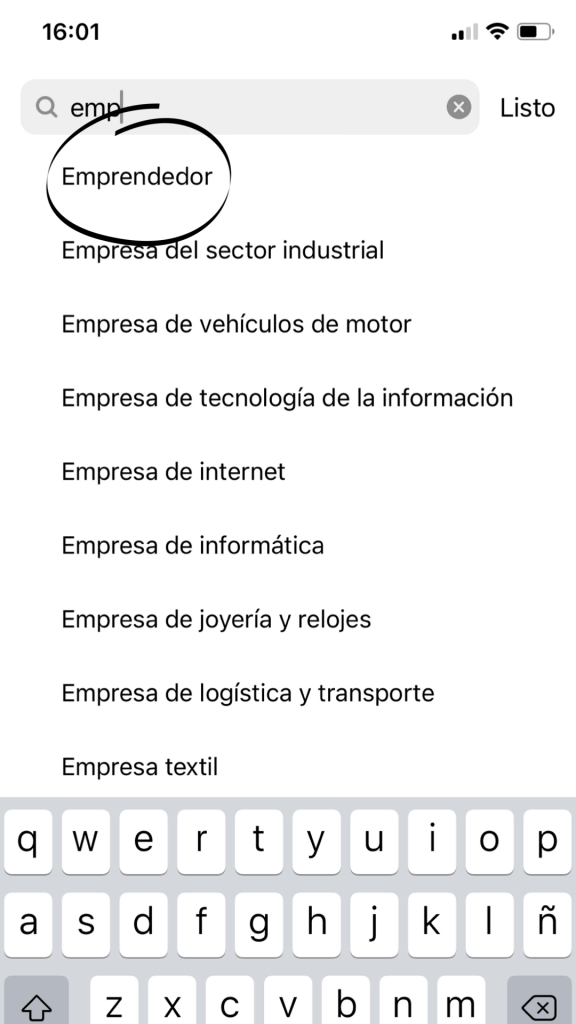Viewport: 576px width, 1024px height.
Task: Hit the backspace key on the keyboard
Action: (539, 1000)
